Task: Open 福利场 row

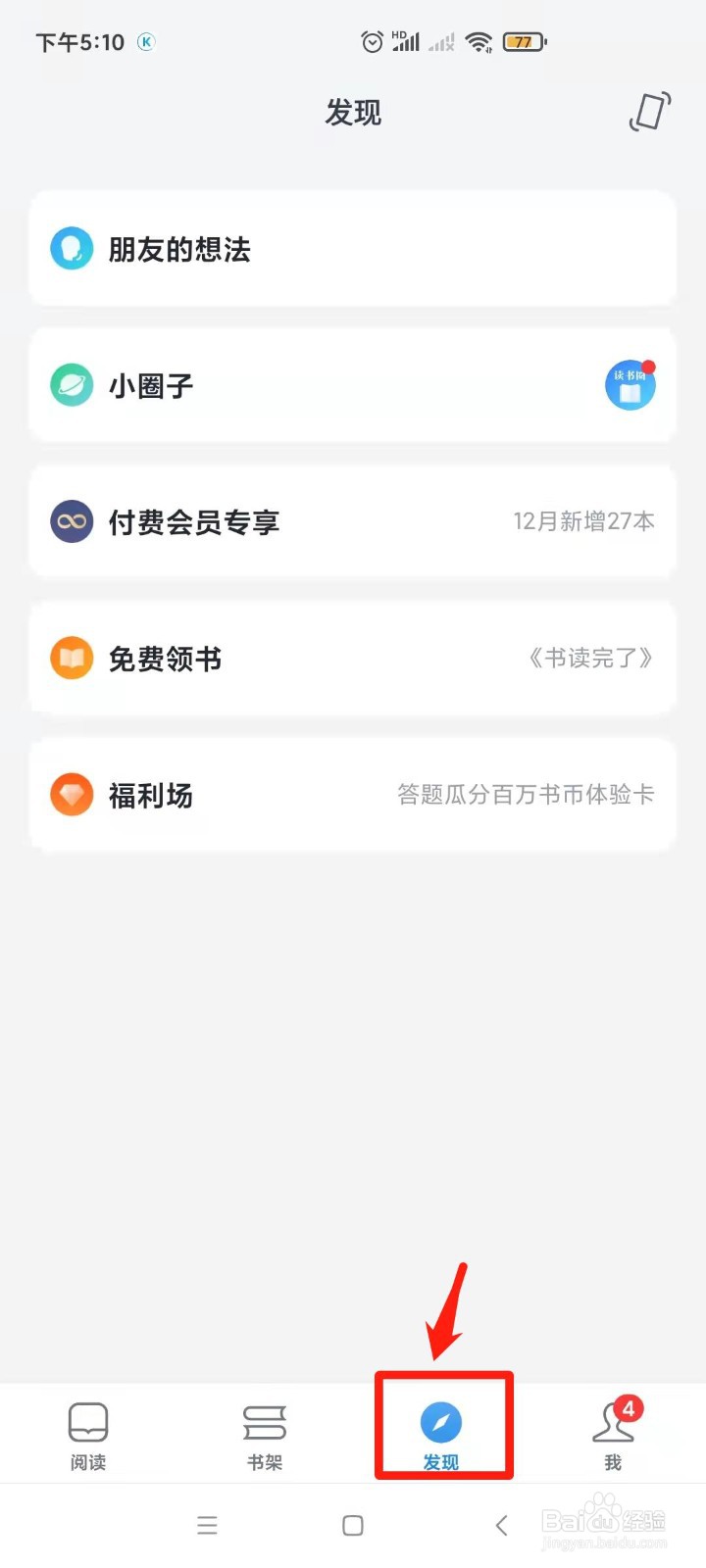Action: point(353,794)
